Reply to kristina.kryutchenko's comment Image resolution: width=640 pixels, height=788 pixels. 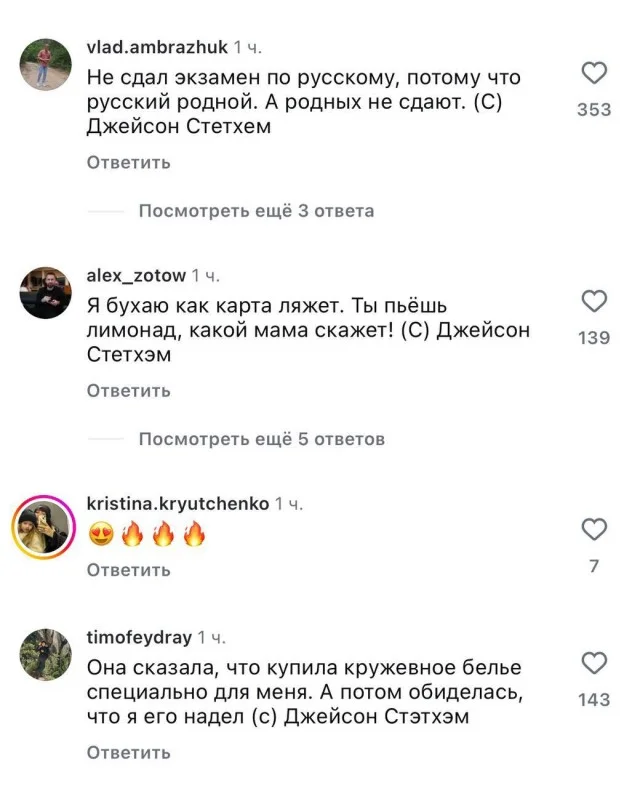pos(128,569)
